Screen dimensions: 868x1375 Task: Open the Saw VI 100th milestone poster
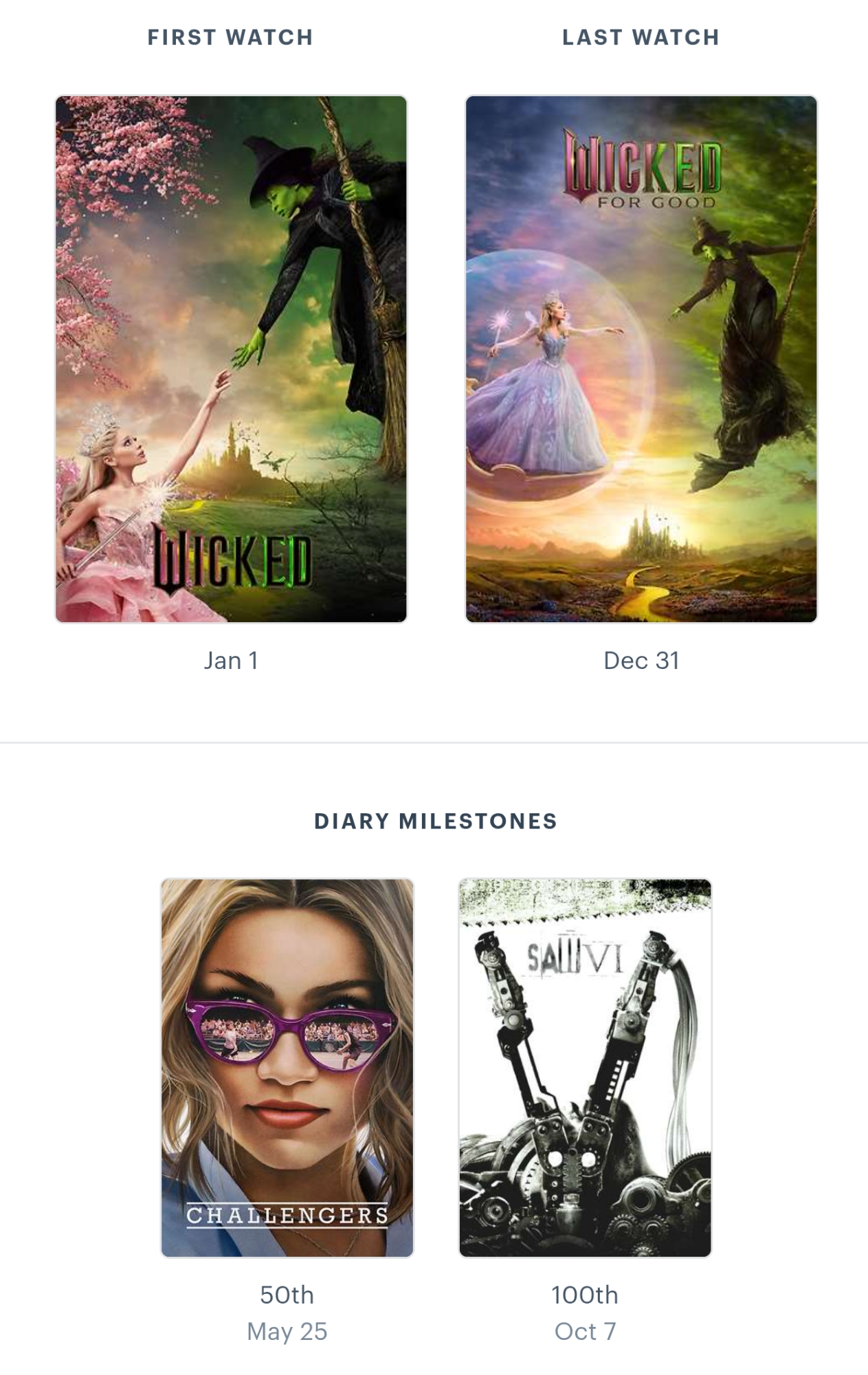click(585, 1067)
